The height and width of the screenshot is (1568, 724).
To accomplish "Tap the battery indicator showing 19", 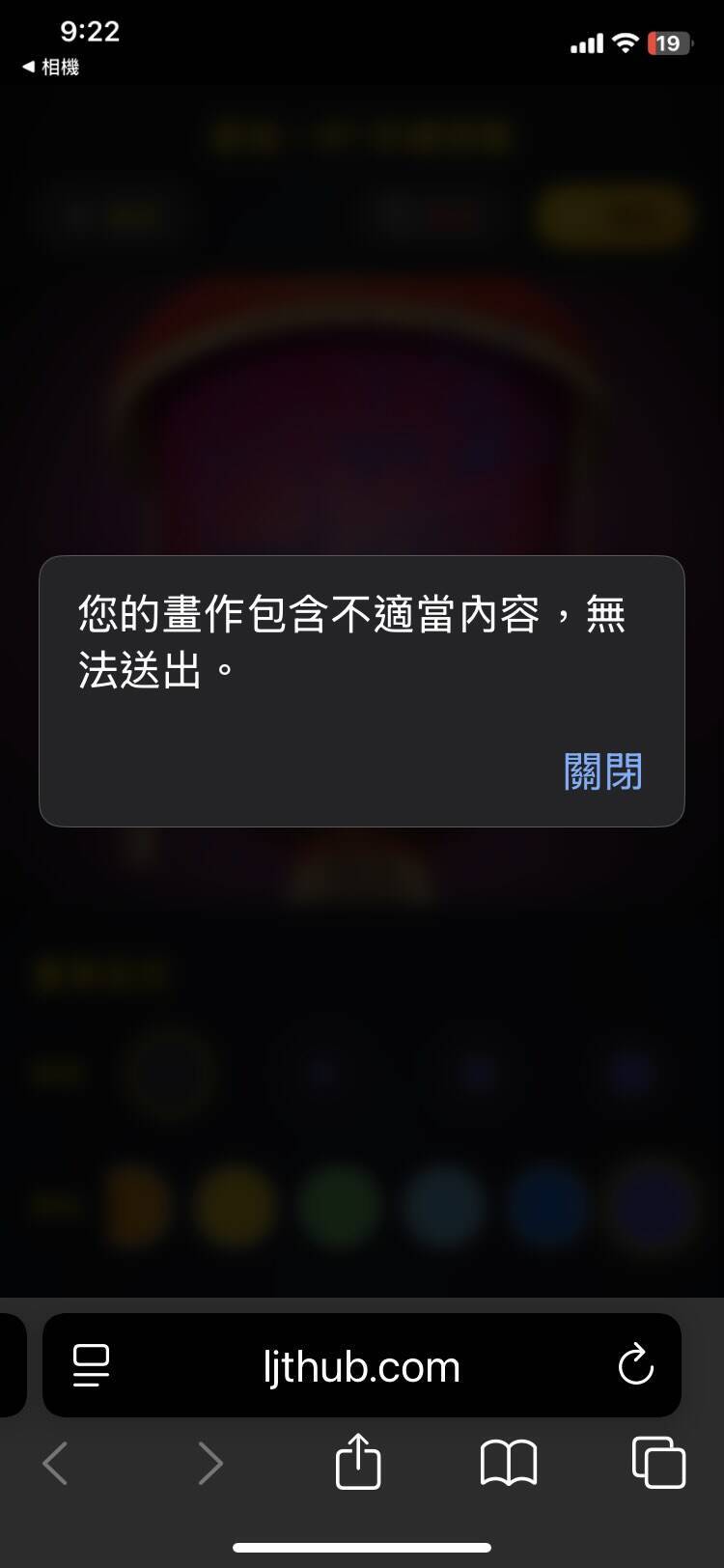I will (x=667, y=42).
